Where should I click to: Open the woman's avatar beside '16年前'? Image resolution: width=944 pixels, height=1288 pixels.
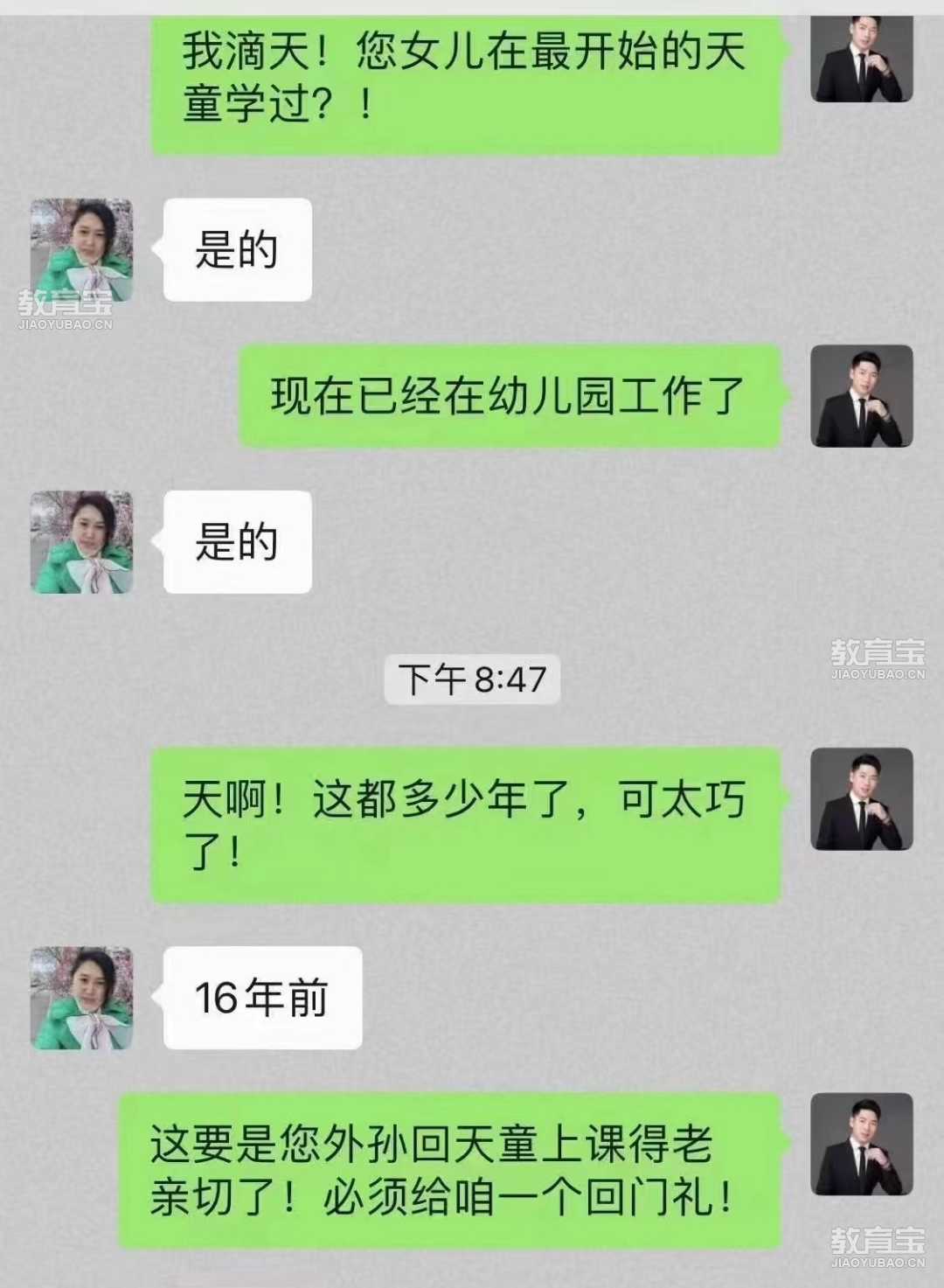coord(82,998)
